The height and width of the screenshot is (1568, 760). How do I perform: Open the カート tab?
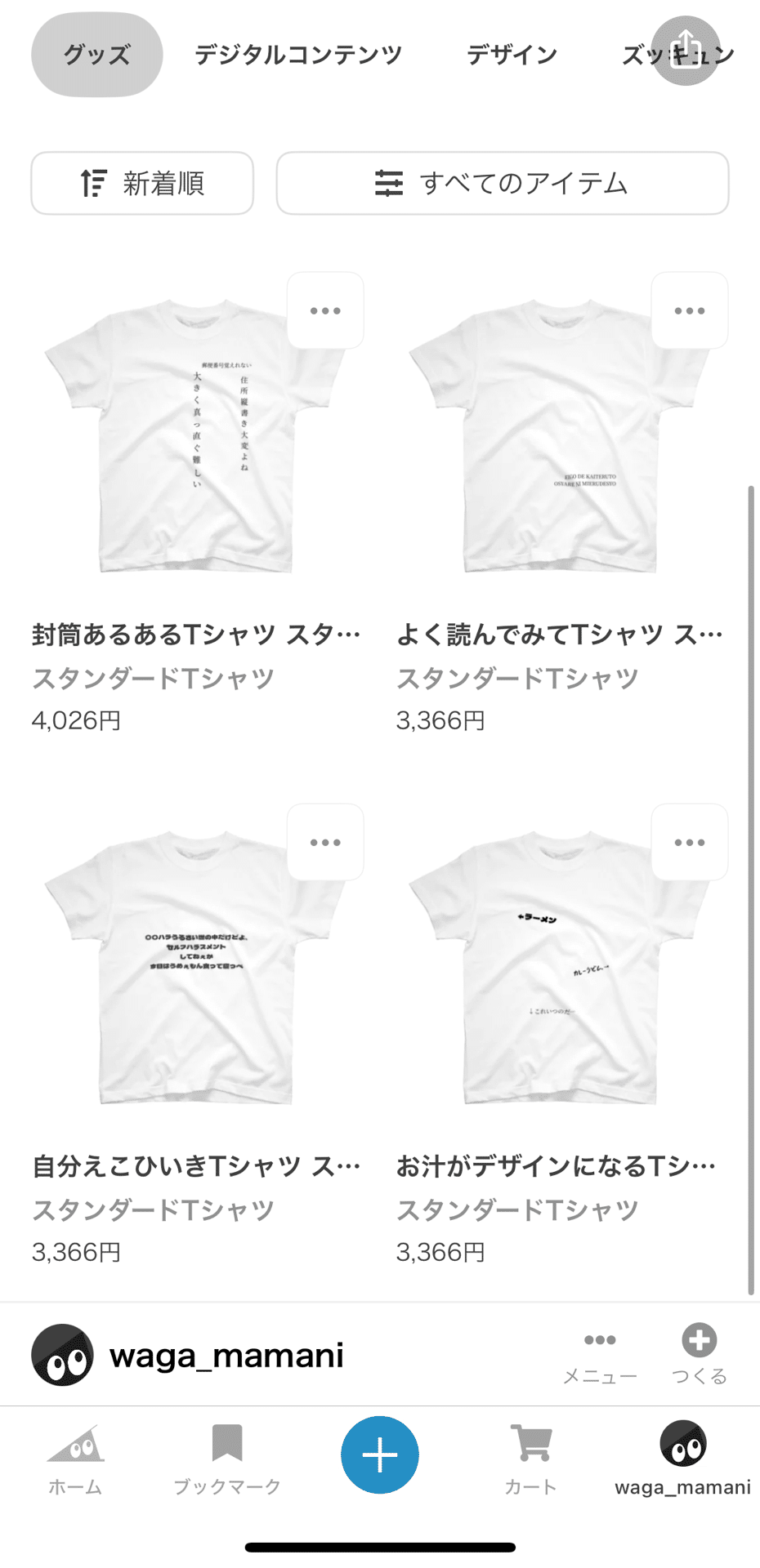pos(530,1459)
